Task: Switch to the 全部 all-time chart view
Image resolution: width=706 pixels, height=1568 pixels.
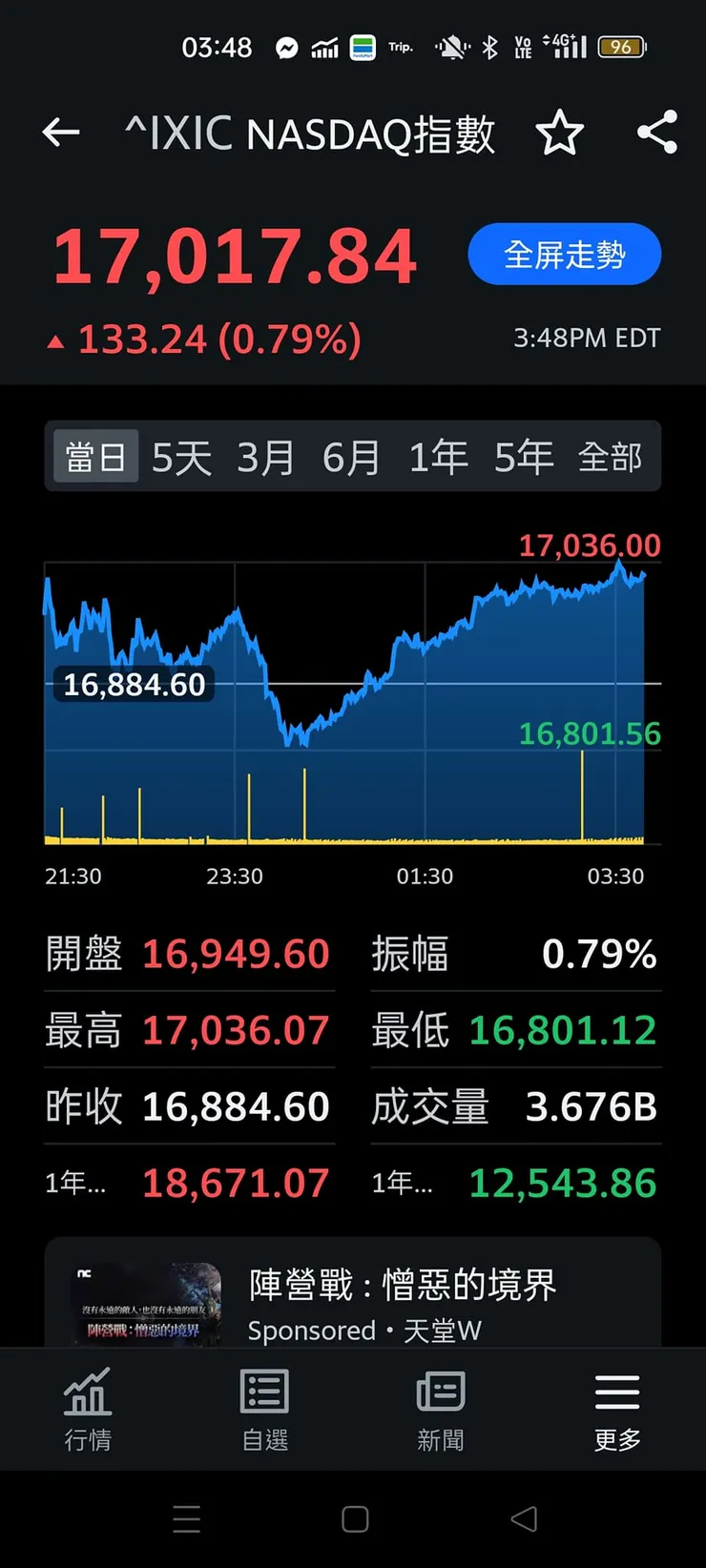Action: point(613,456)
